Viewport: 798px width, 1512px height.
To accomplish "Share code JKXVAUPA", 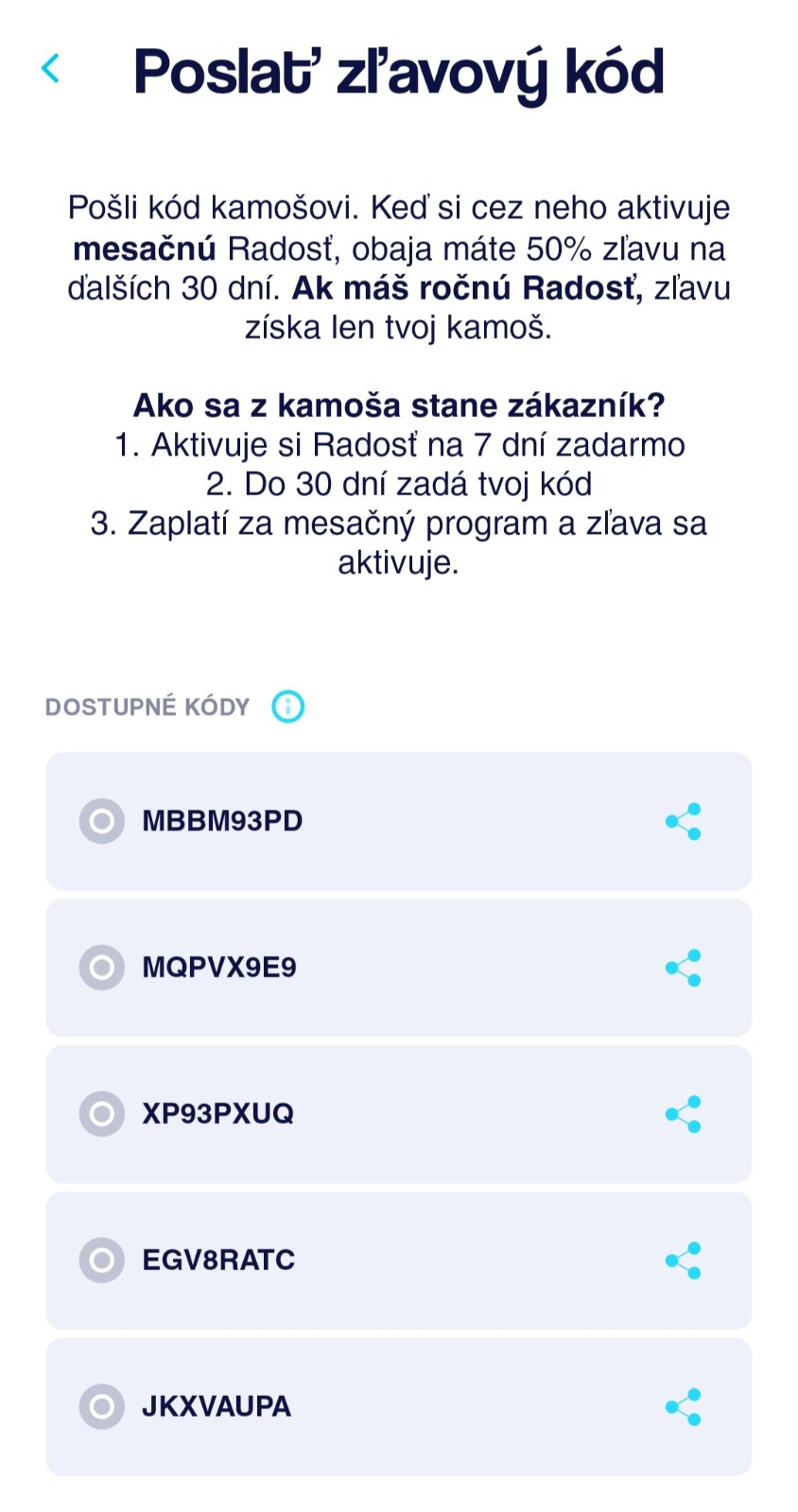I will (683, 1407).
